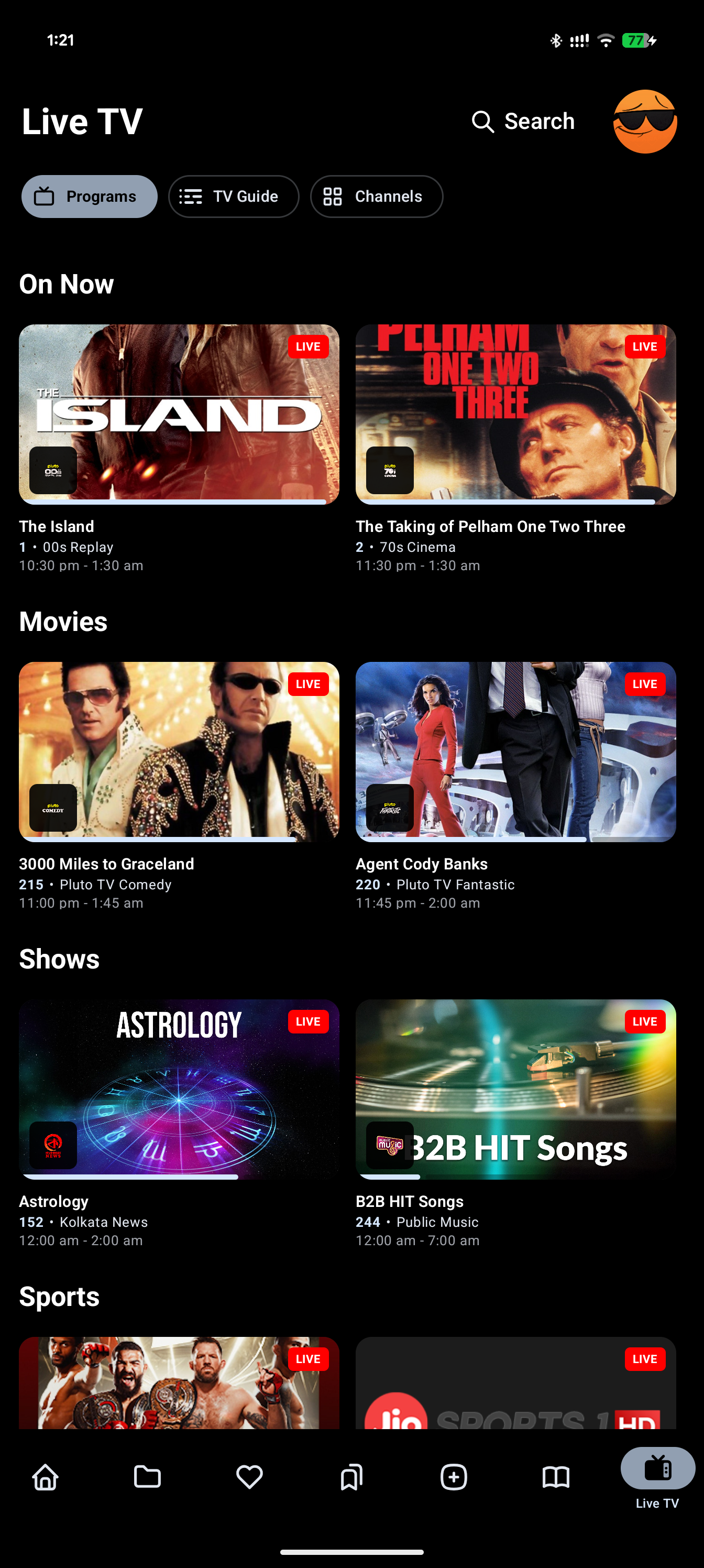Watch The Island on 00s Replay

pyautogui.click(x=179, y=414)
